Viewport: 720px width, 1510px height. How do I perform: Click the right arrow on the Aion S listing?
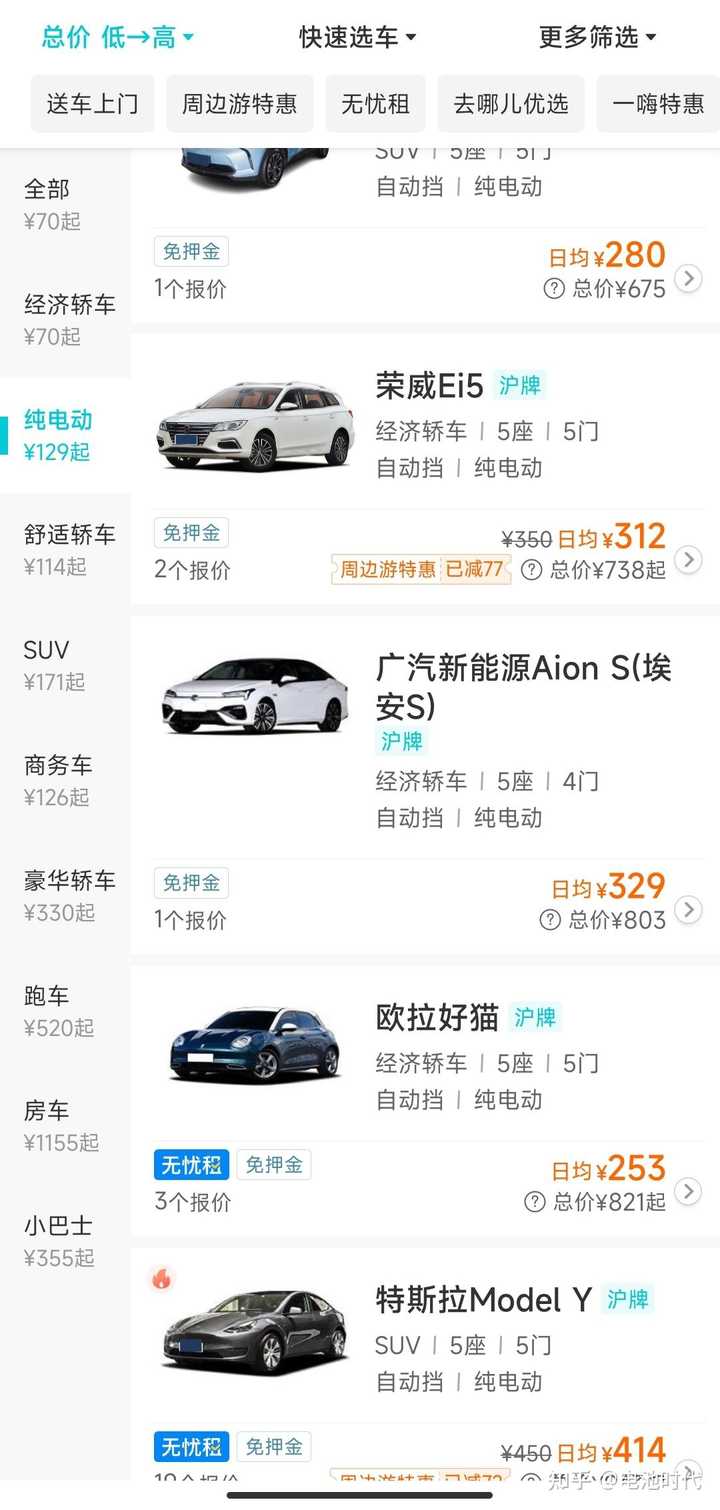pos(688,910)
